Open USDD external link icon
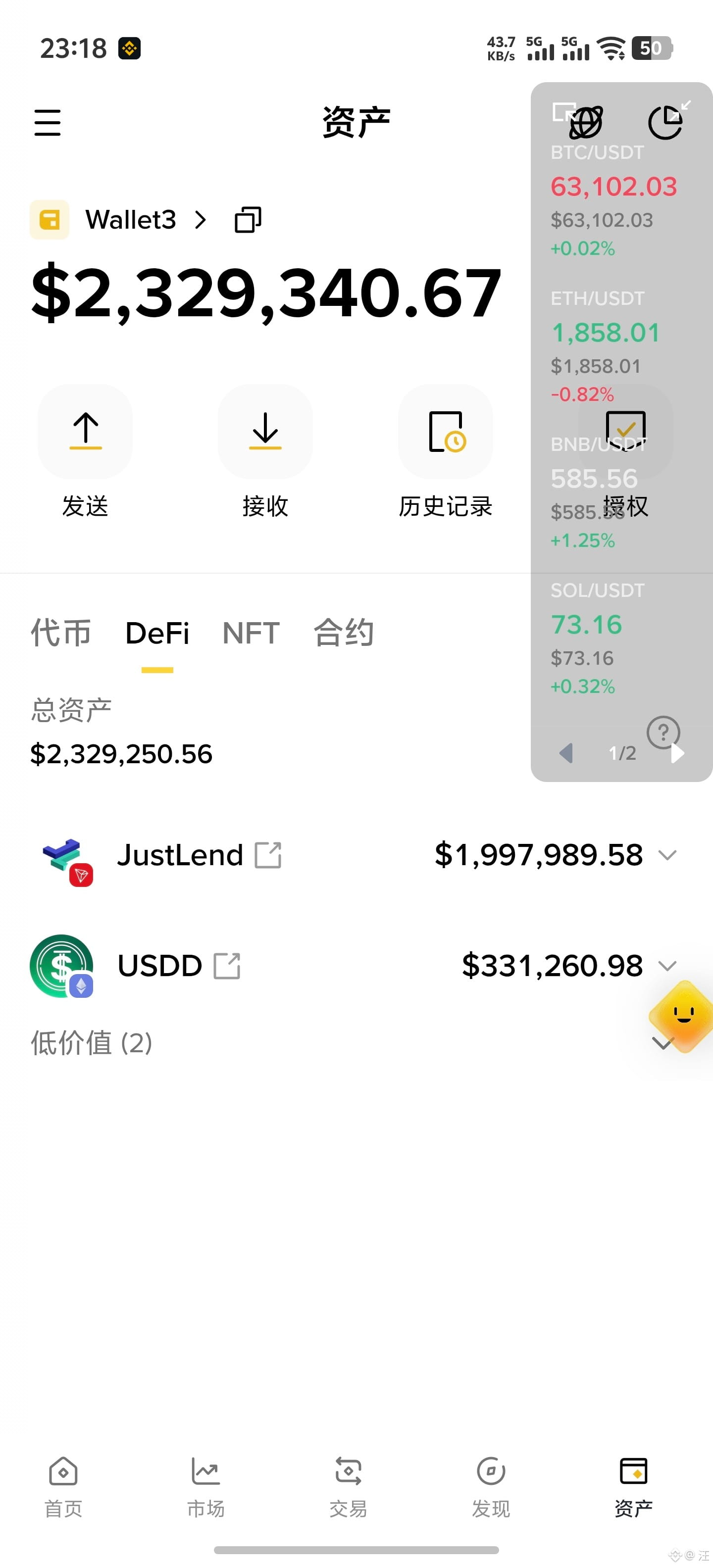 tap(227, 966)
